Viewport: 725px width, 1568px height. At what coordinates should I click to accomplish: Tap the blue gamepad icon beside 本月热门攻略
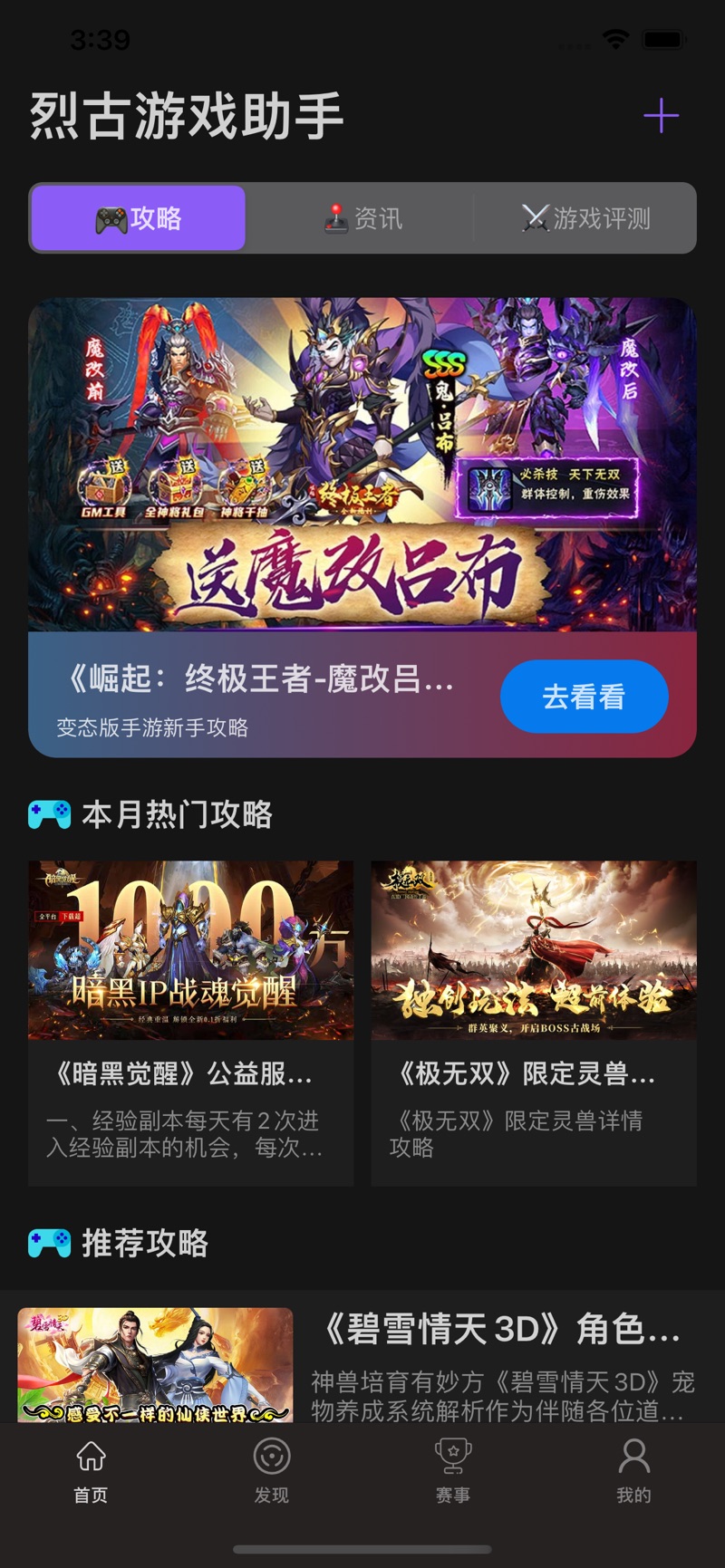click(48, 813)
